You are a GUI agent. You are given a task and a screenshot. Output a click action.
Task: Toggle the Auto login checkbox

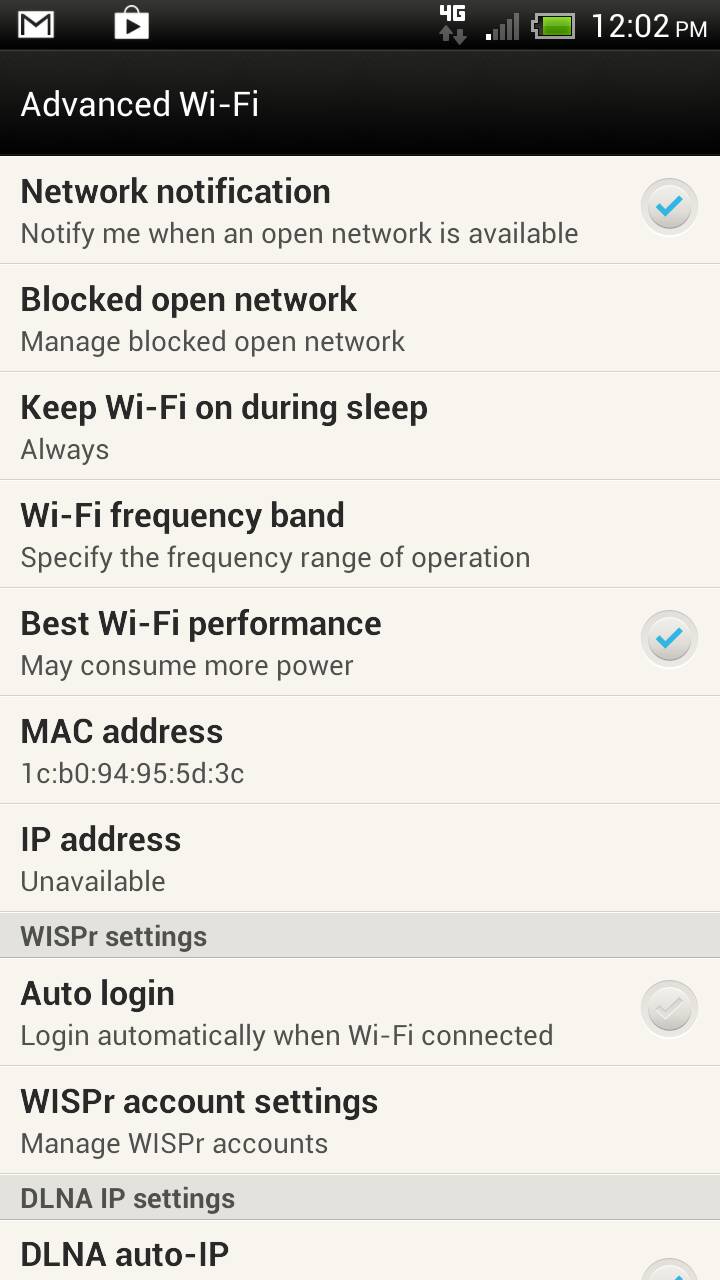coord(669,1010)
